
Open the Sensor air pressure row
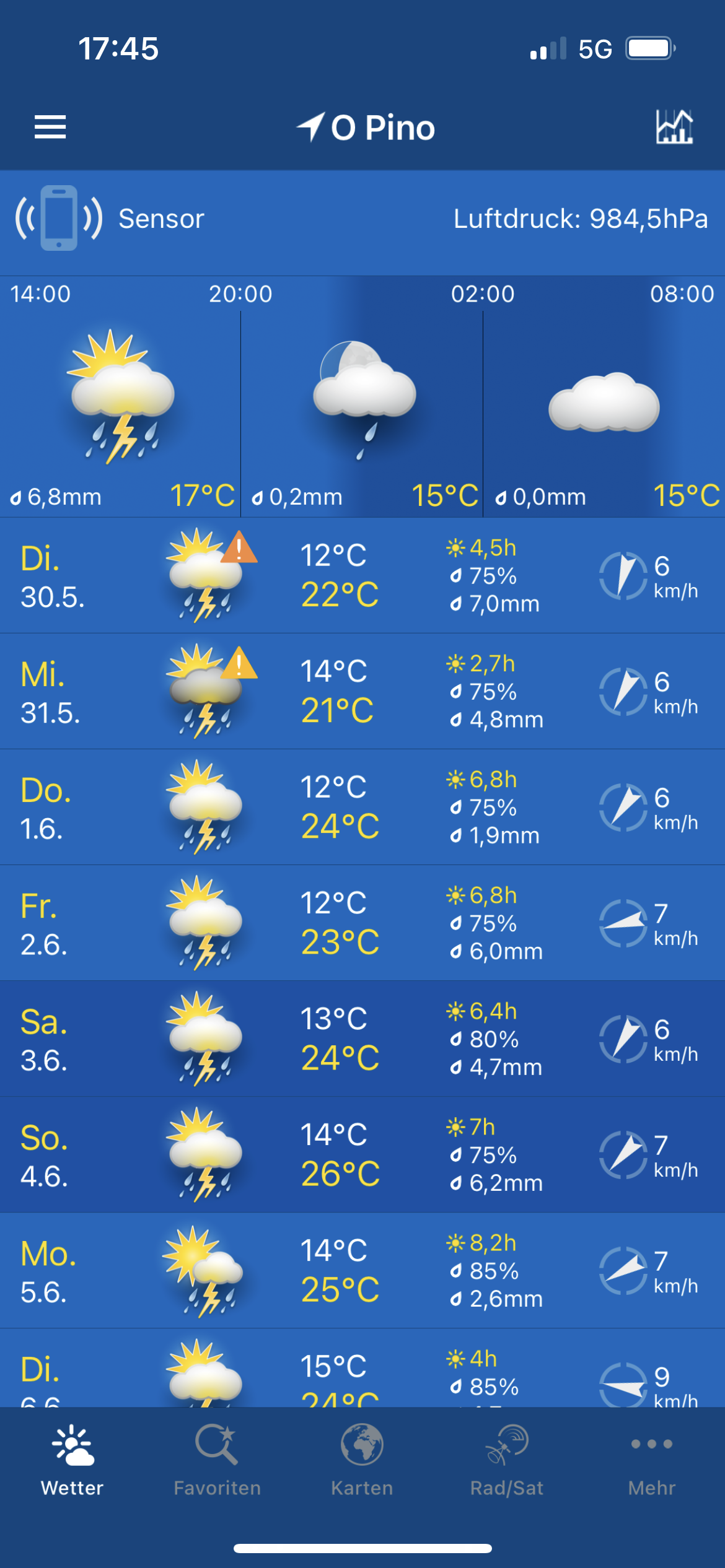tap(362, 219)
